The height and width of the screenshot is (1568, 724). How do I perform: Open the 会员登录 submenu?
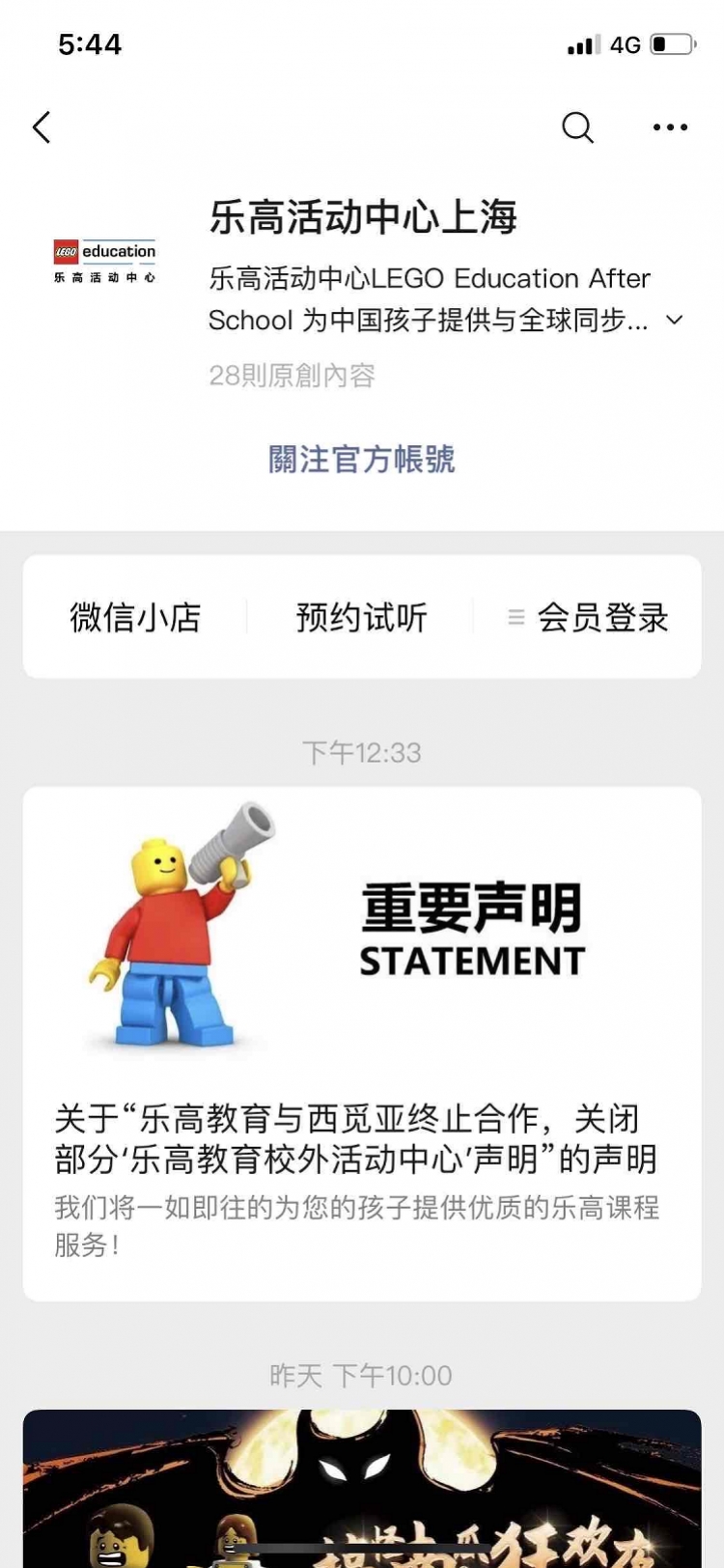pyautogui.click(x=588, y=617)
